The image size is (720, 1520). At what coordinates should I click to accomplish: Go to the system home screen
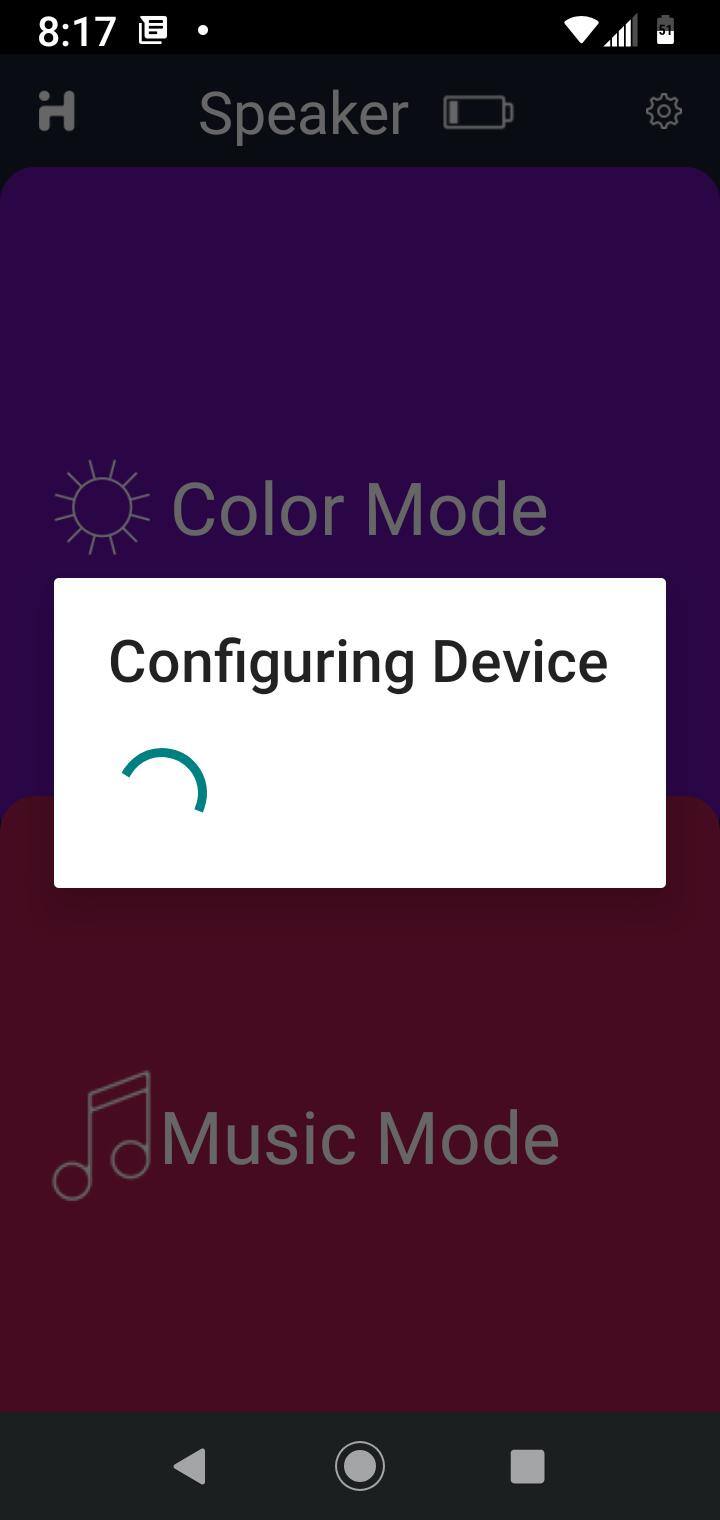pos(360,1466)
